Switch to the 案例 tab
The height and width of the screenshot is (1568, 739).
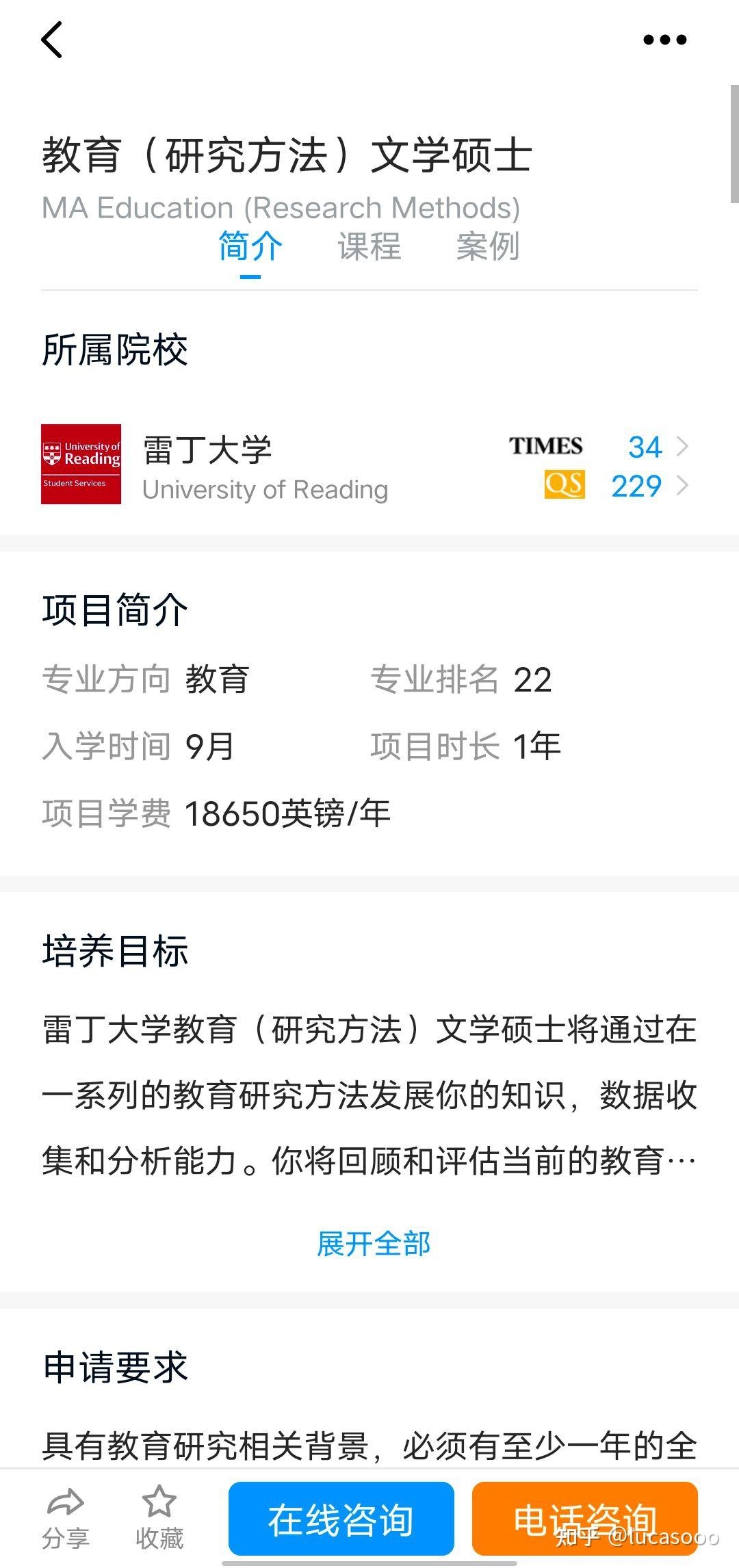[x=487, y=248]
